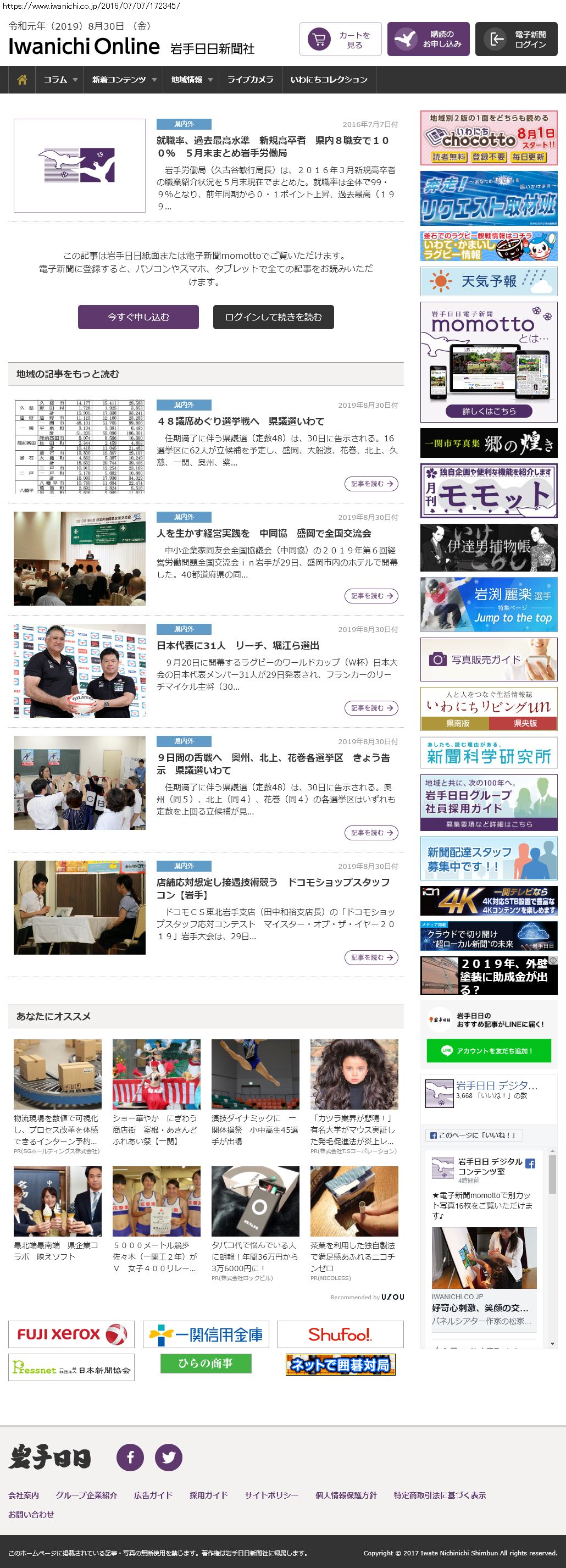Expand the コラム menu
Screen dimensions: 566x1568
60,80
